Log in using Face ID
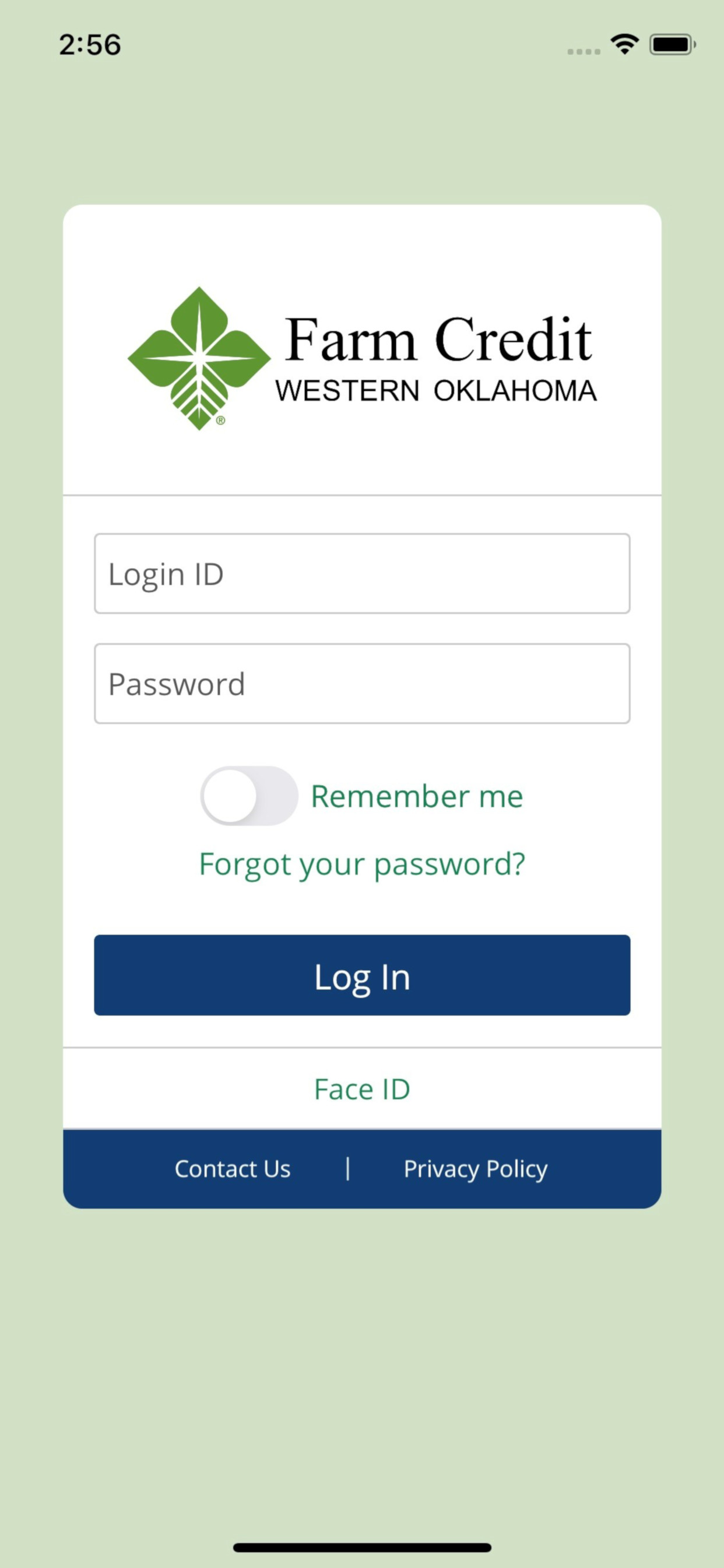 click(x=362, y=1089)
